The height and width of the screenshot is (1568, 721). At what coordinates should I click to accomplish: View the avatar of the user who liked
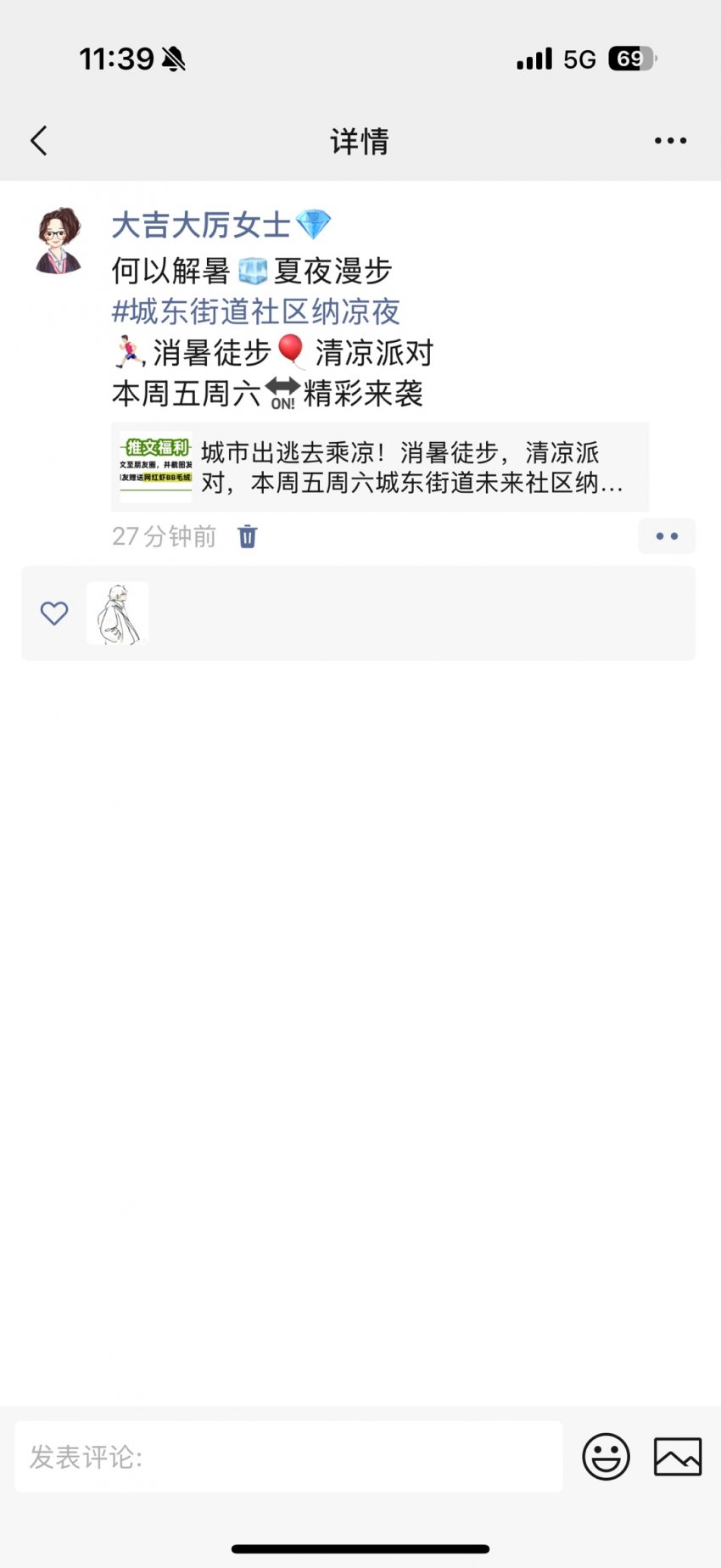click(118, 613)
